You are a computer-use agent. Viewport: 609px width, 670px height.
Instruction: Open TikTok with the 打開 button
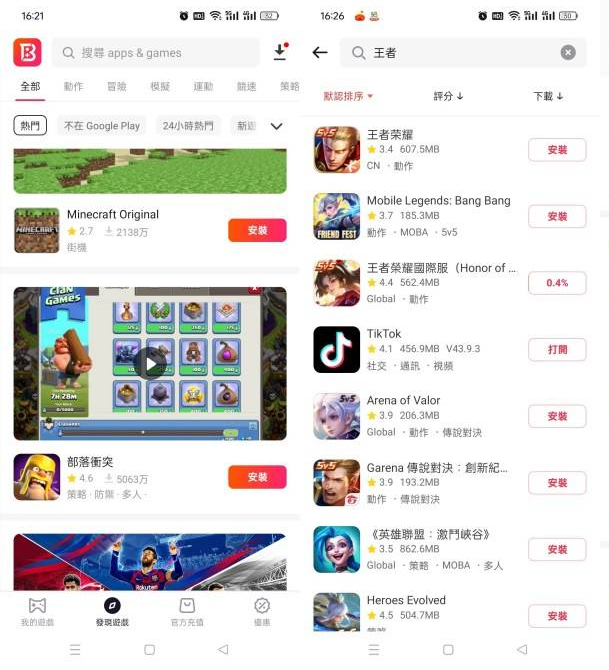point(557,349)
